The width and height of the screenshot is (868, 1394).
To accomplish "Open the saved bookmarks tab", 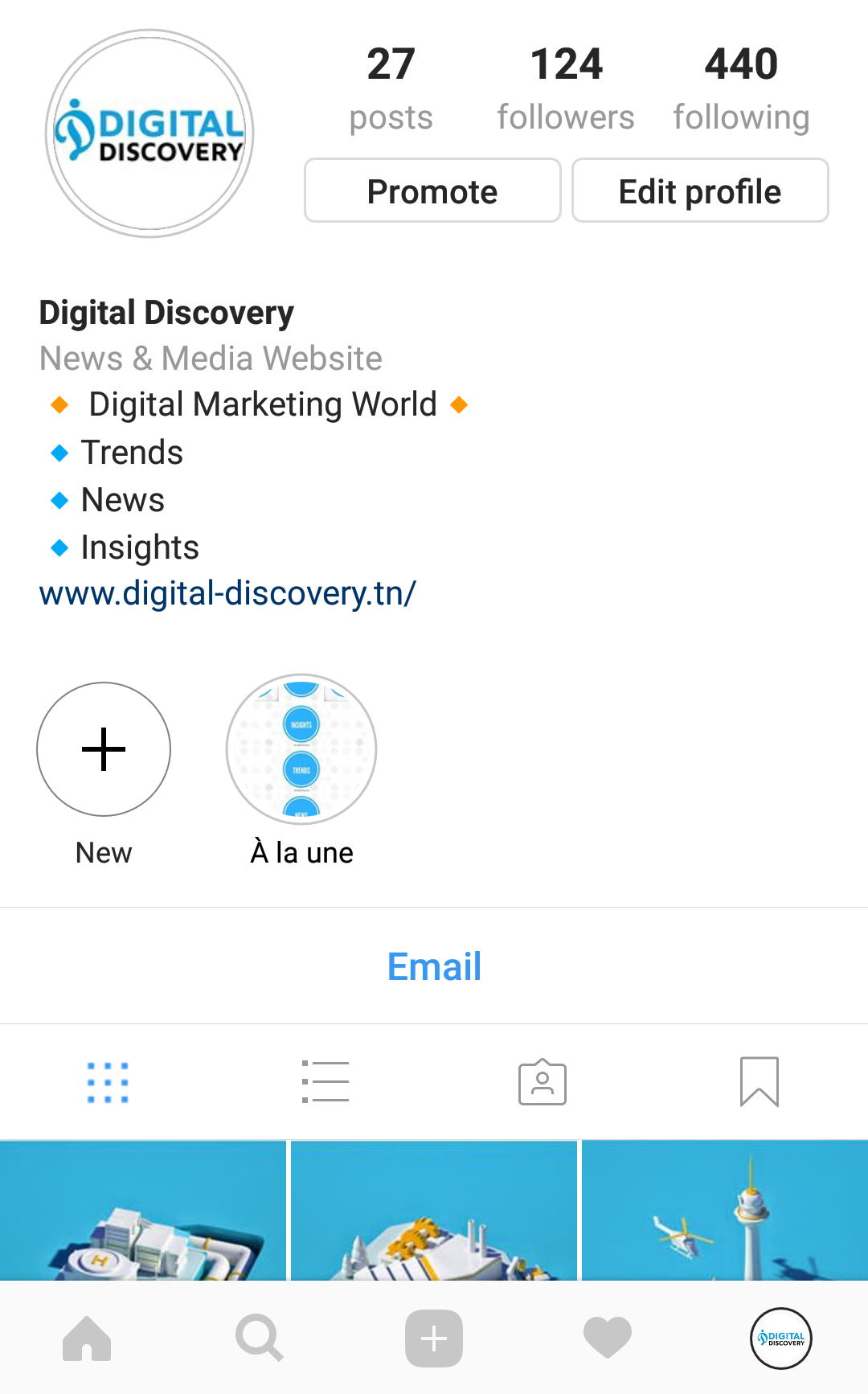I will [x=759, y=1082].
